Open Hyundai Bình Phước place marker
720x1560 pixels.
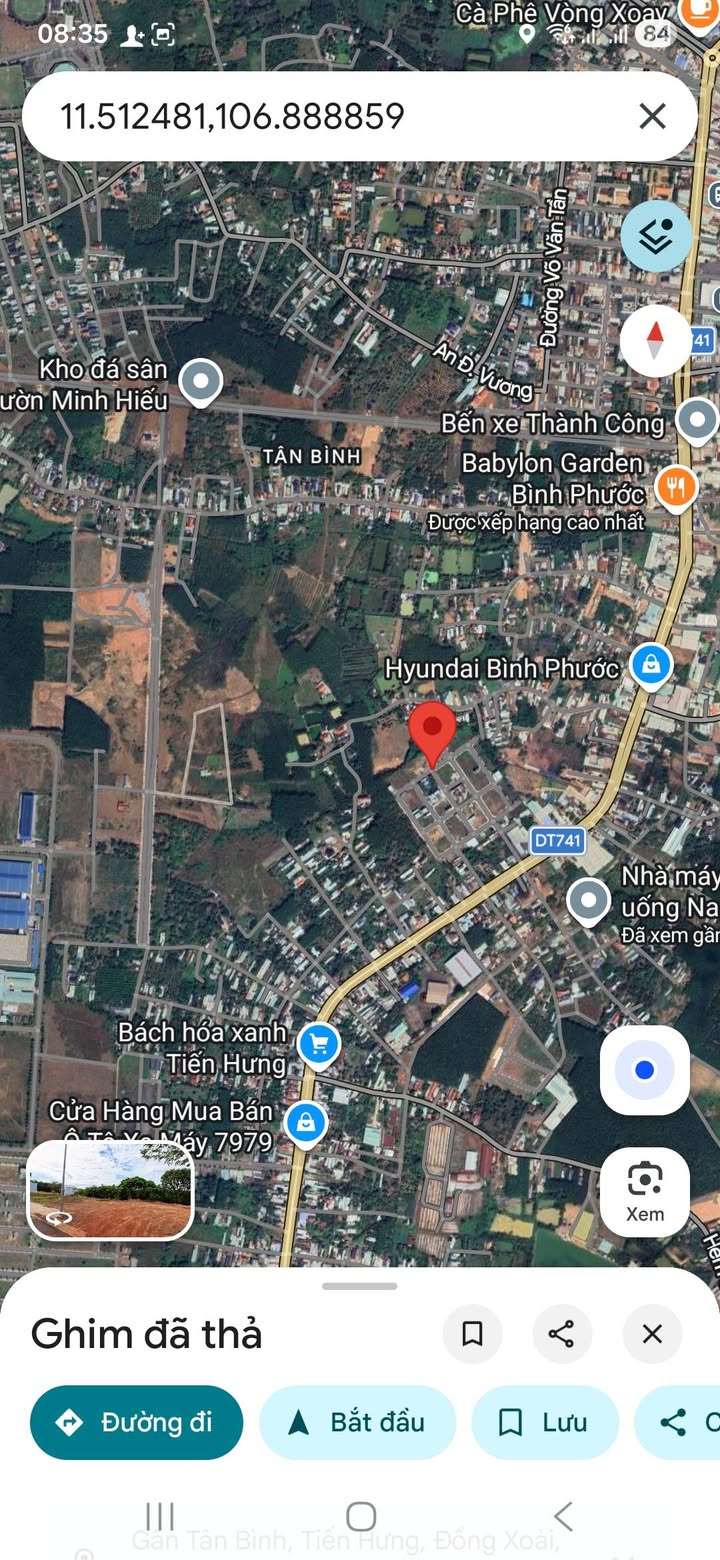[651, 665]
